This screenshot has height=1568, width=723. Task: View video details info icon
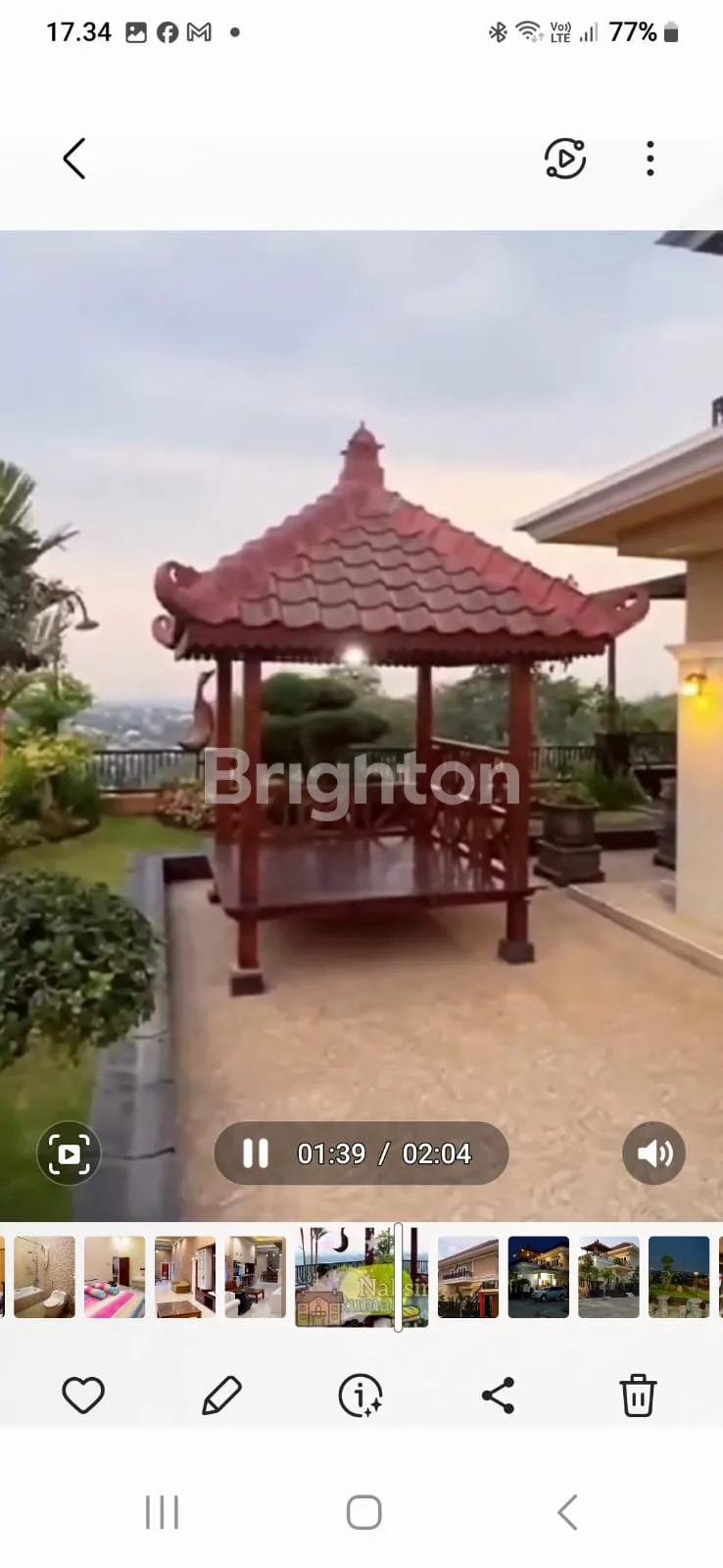click(x=361, y=1395)
